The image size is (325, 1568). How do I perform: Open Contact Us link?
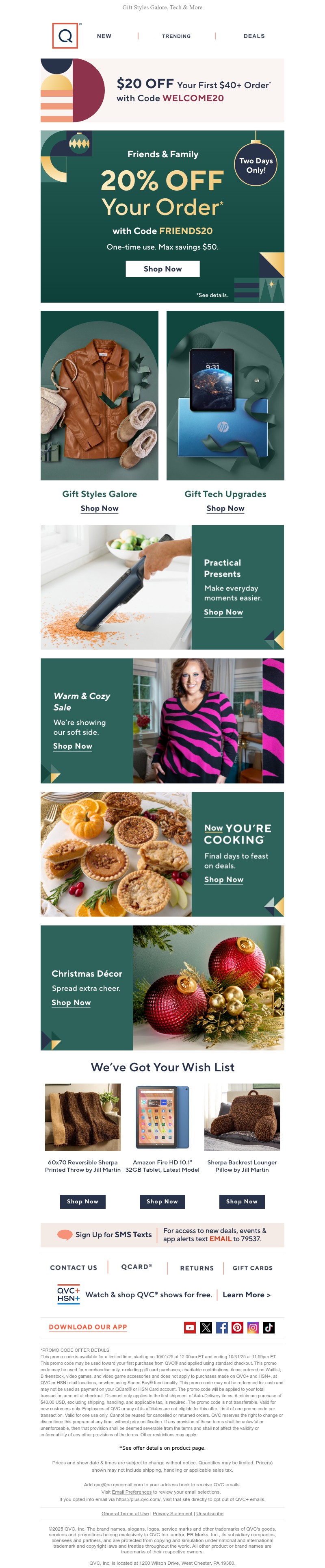pyautogui.click(x=74, y=1268)
